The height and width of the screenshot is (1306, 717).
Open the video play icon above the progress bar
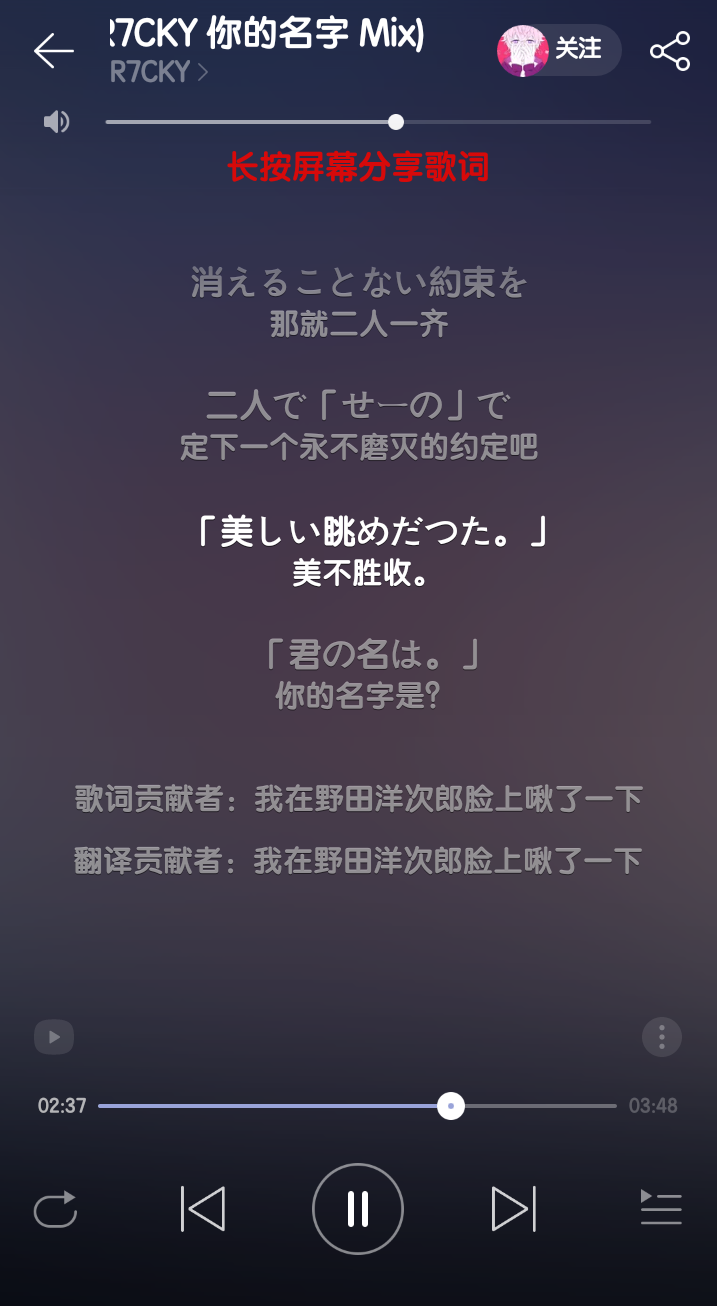click(54, 1037)
